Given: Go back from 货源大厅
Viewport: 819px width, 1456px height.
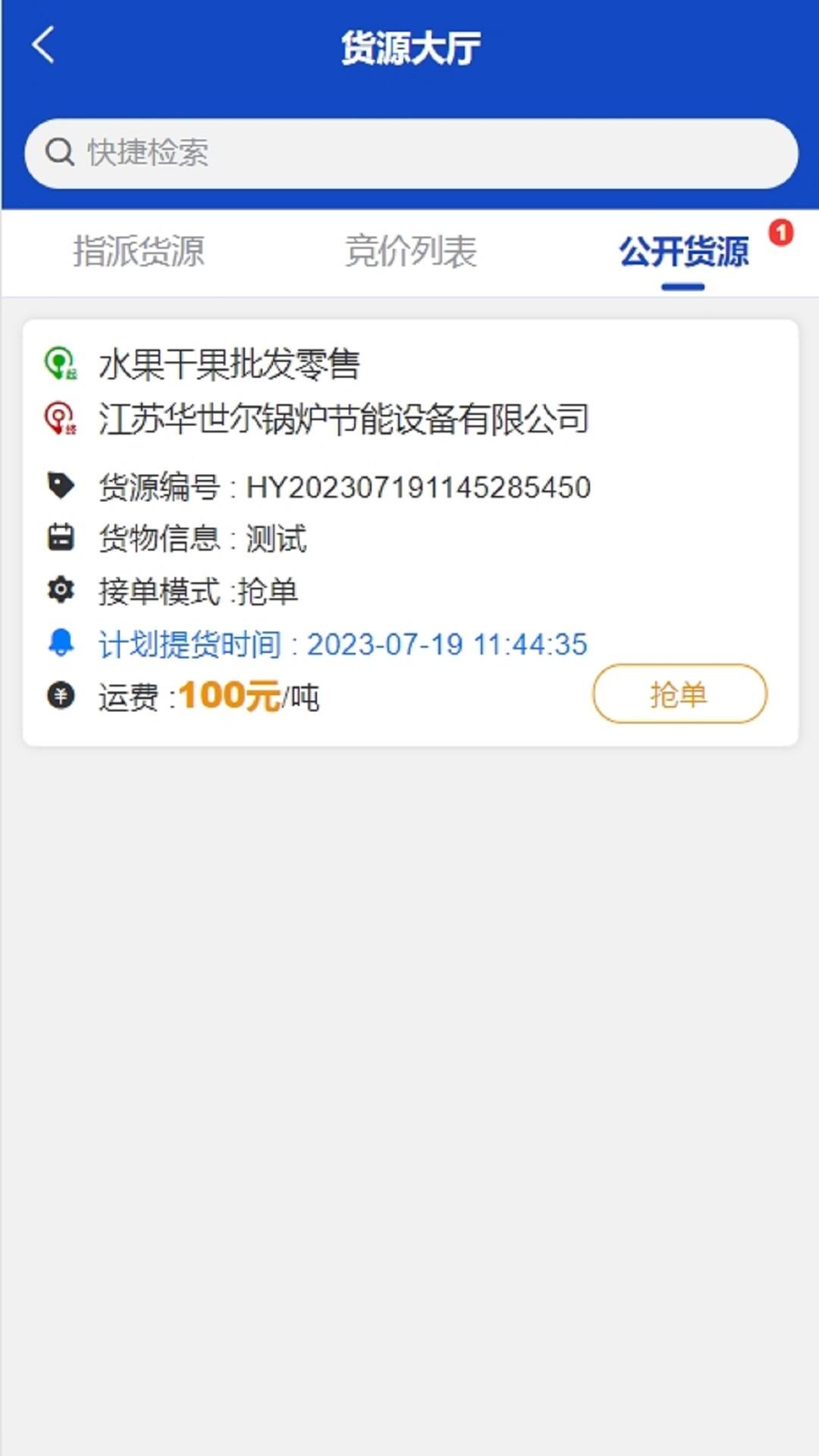Looking at the screenshot, I should (x=44, y=45).
